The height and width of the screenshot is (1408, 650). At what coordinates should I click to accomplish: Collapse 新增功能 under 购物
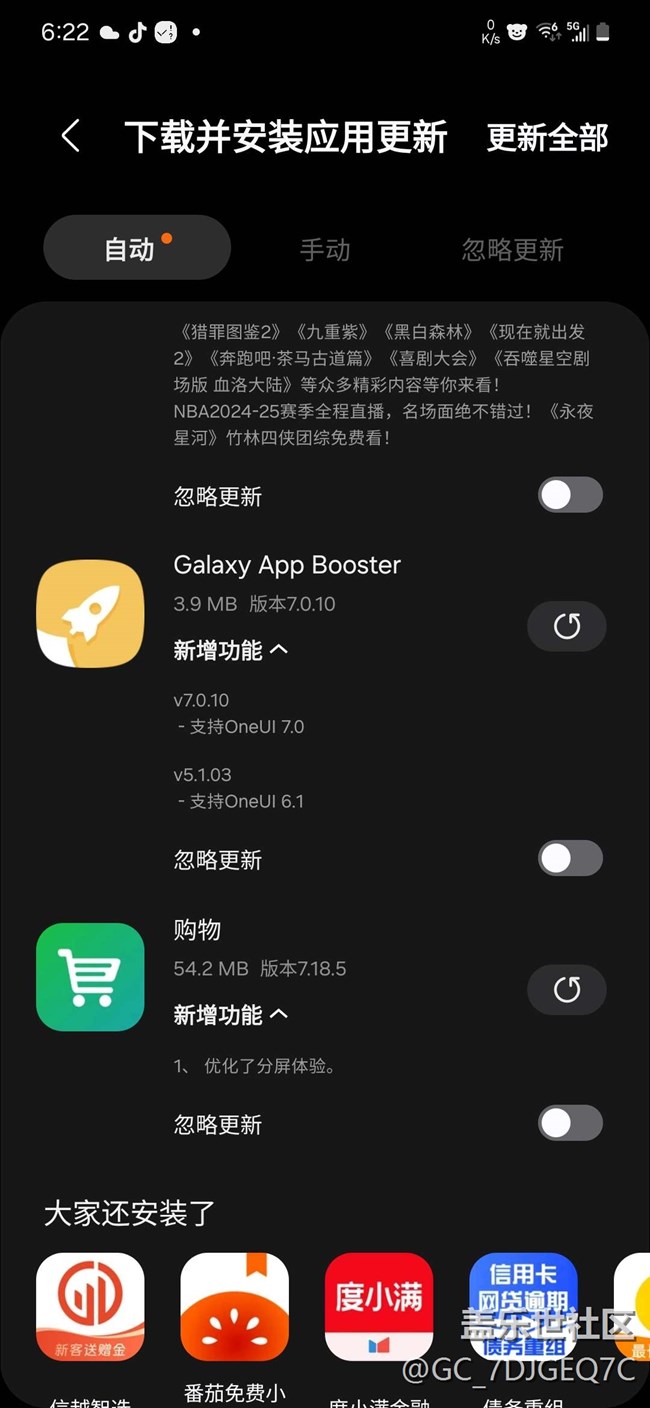(231, 1015)
